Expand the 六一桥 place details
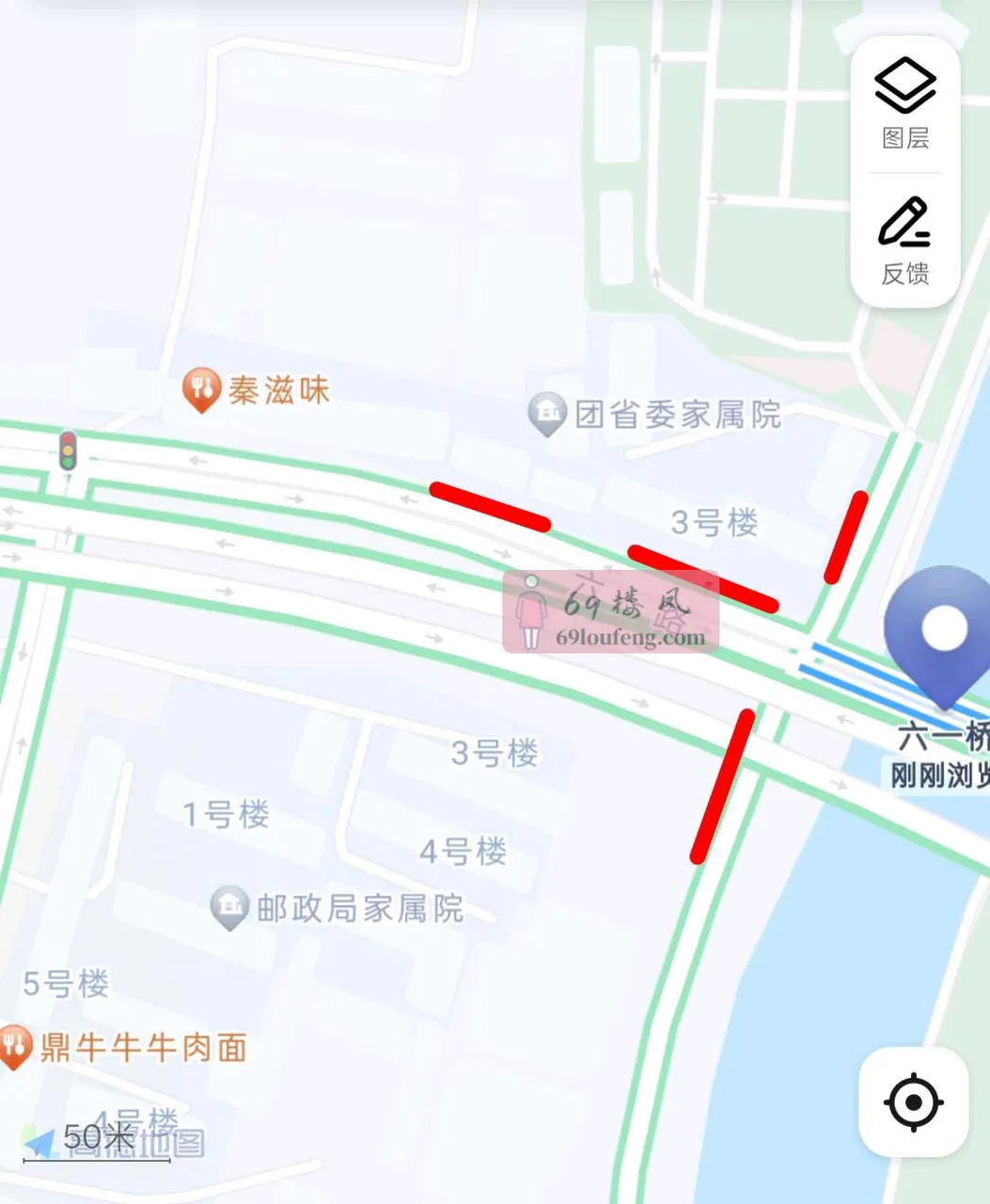The height and width of the screenshot is (1204, 990). pyautogui.click(x=942, y=742)
